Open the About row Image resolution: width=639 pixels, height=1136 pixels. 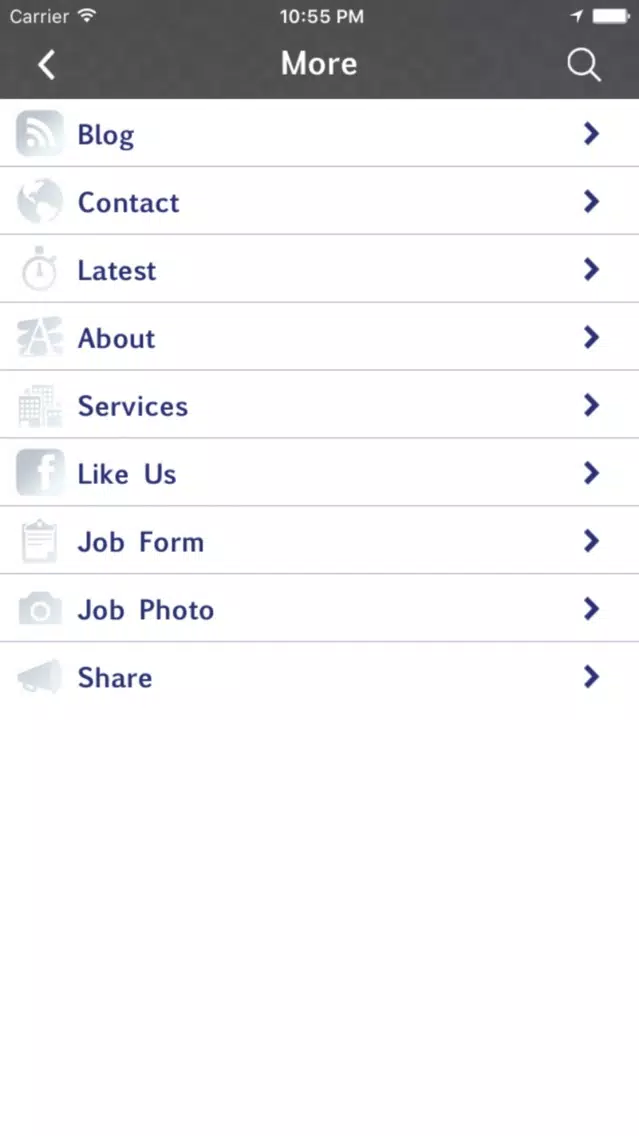(320, 337)
